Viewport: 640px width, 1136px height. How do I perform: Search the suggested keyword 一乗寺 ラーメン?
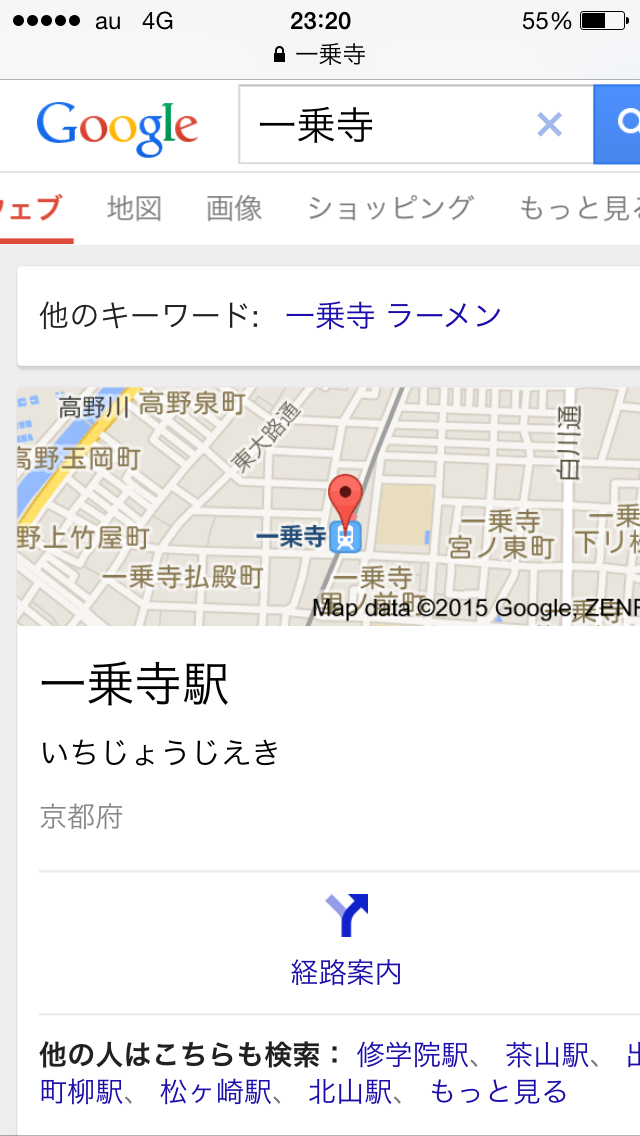[x=393, y=316]
